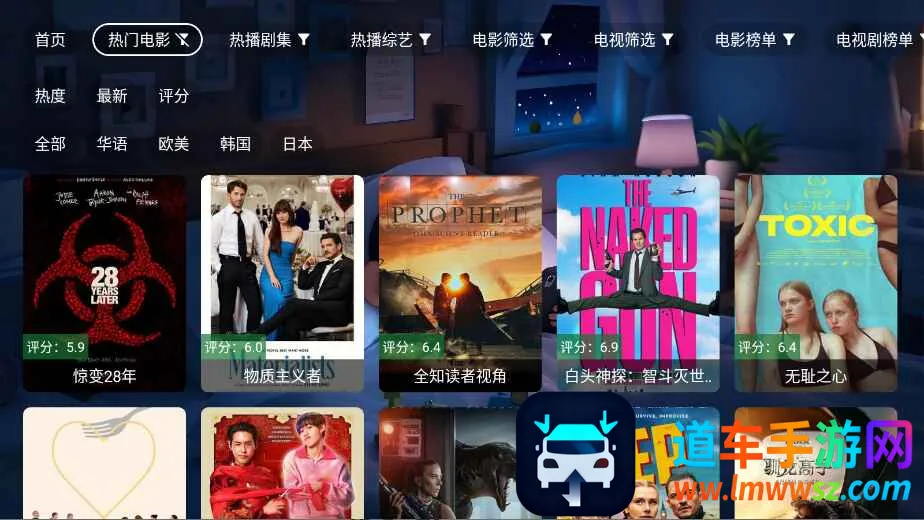Filter by 日本 movies
This screenshot has height=520, width=924.
[x=298, y=144]
